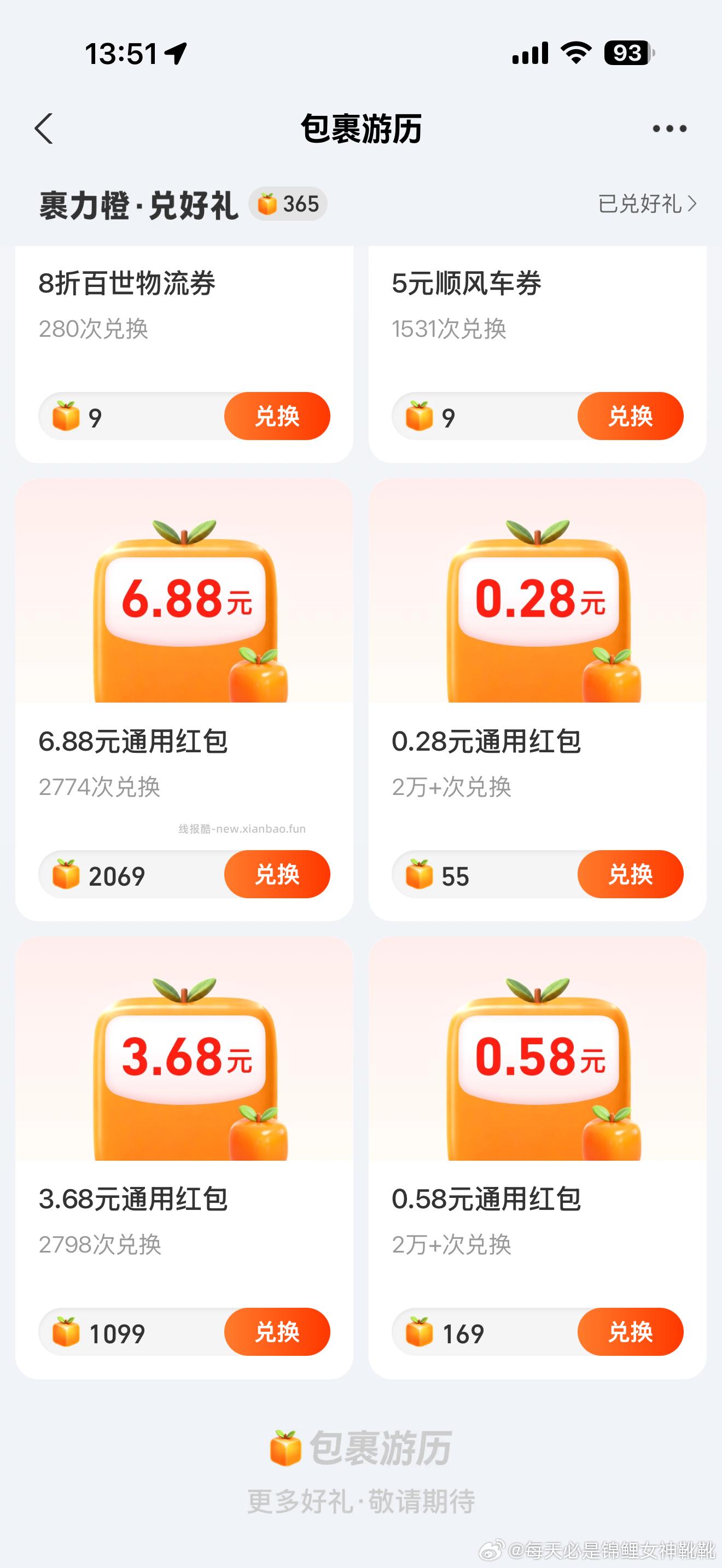Click the location arrow beside the clock
The image size is (722, 1568).
(x=176, y=54)
